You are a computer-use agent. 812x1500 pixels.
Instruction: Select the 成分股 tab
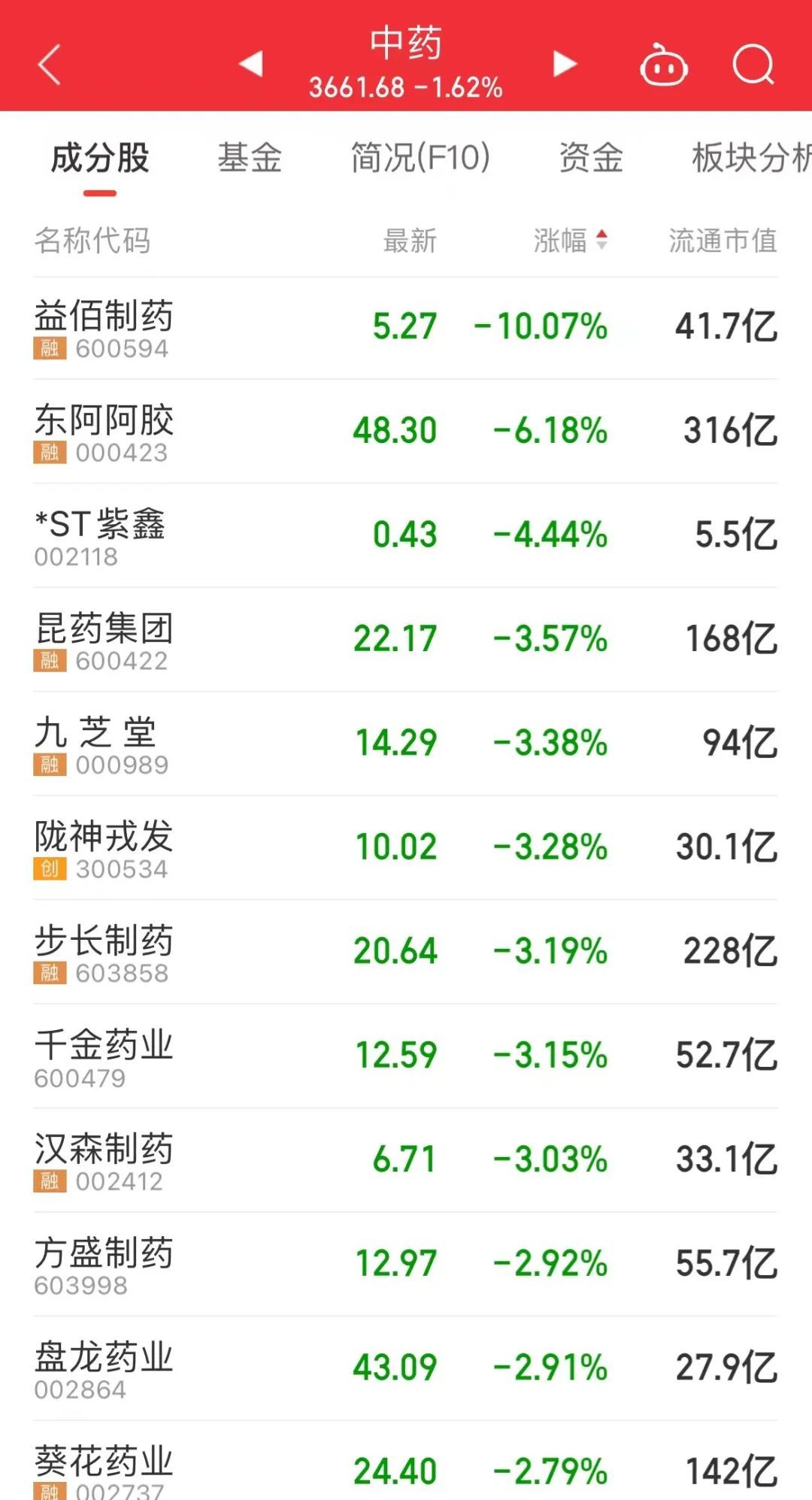tap(100, 158)
